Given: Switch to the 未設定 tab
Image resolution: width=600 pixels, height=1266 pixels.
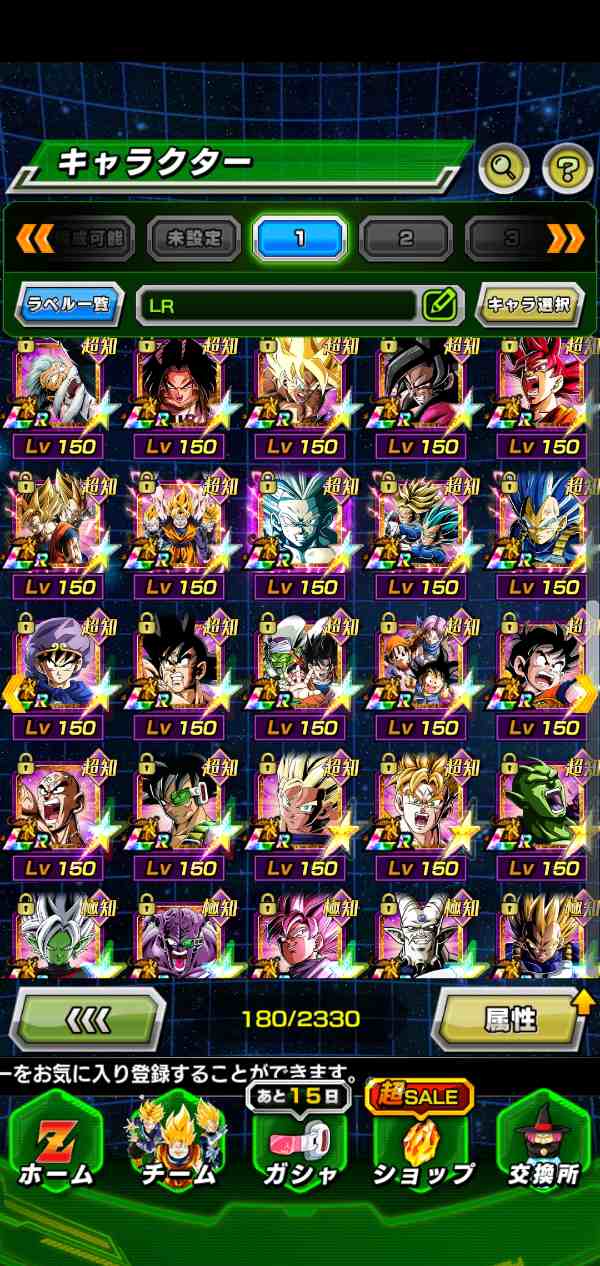Looking at the screenshot, I should click(x=194, y=239).
